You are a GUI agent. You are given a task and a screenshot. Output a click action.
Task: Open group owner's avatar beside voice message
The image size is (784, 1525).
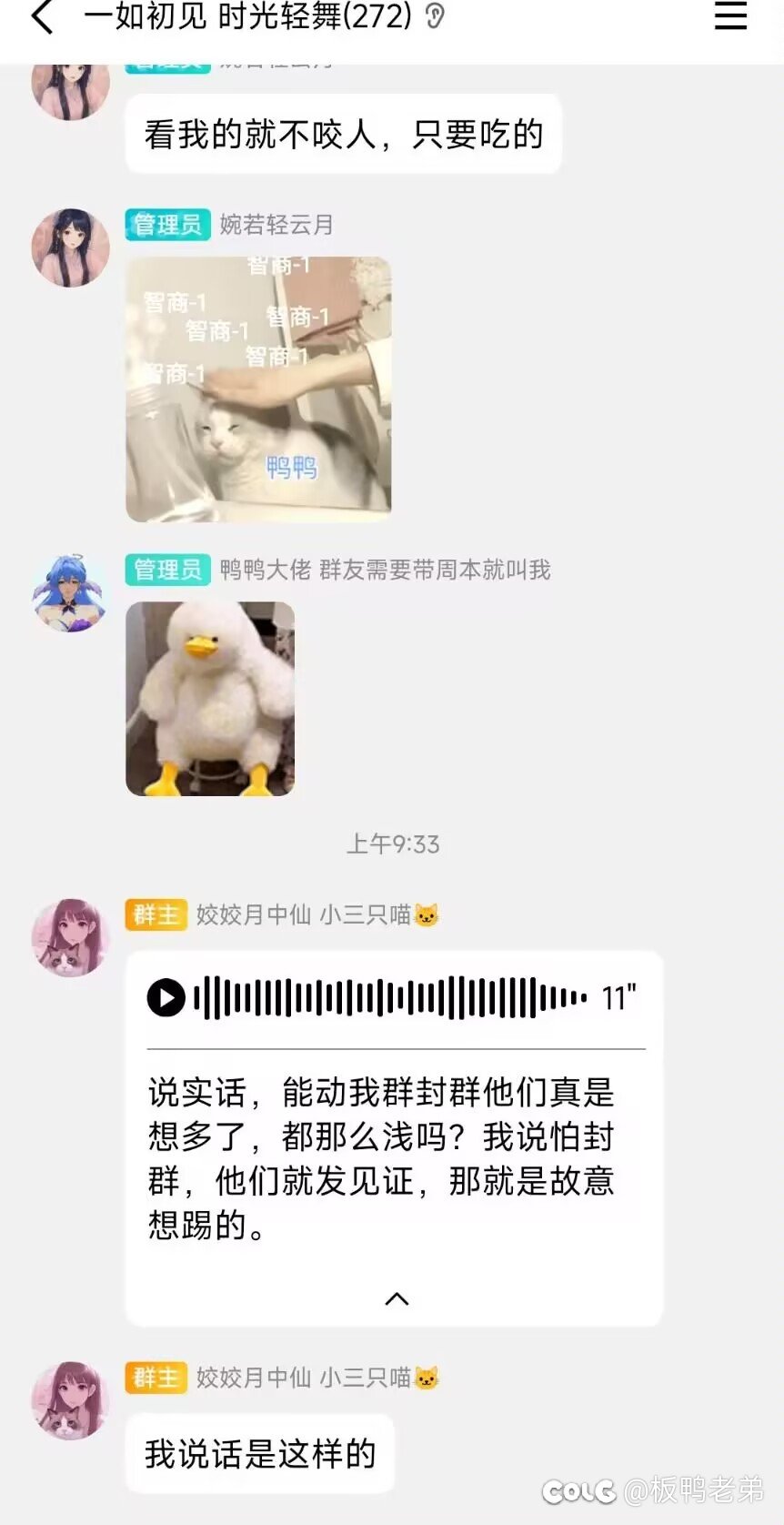tap(70, 937)
